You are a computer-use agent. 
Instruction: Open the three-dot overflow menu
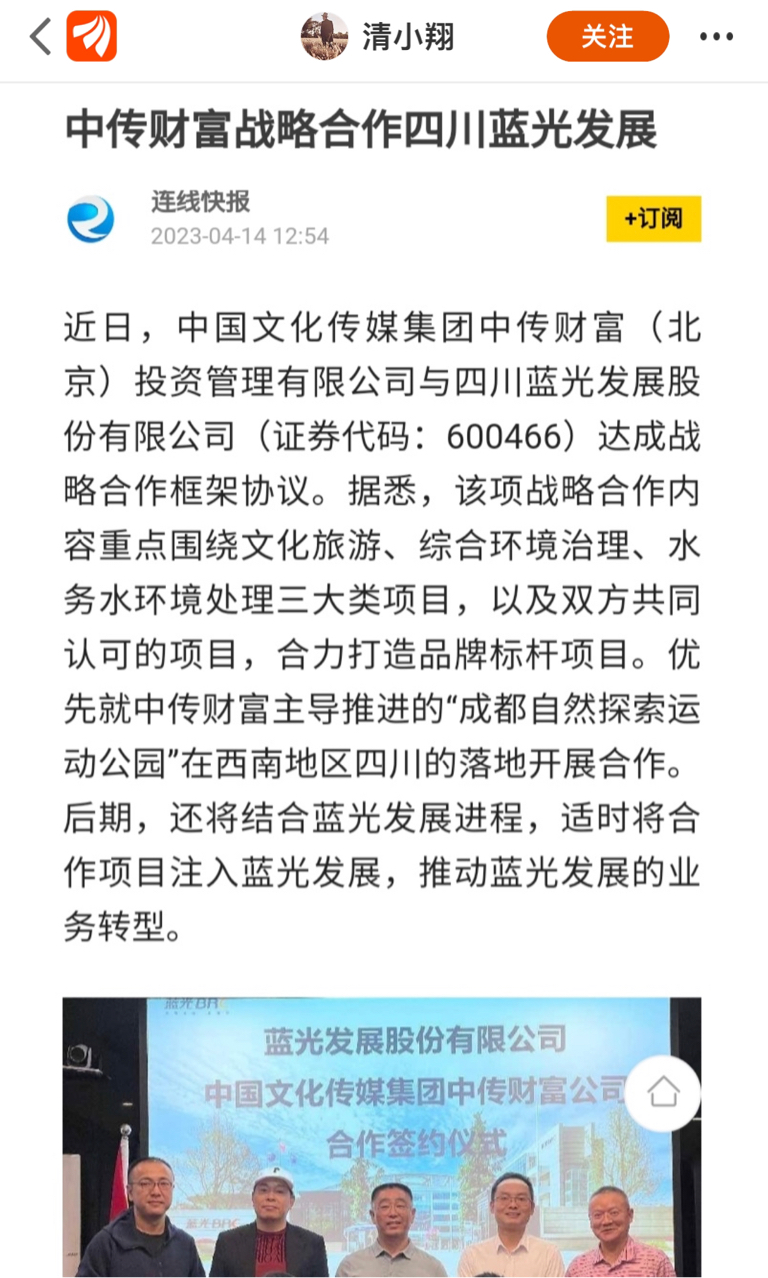716,38
